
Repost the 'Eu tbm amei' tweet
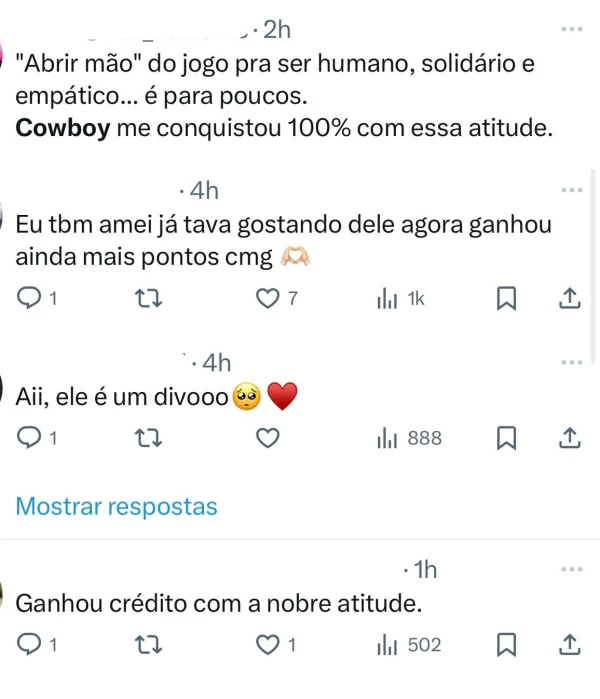click(x=144, y=298)
